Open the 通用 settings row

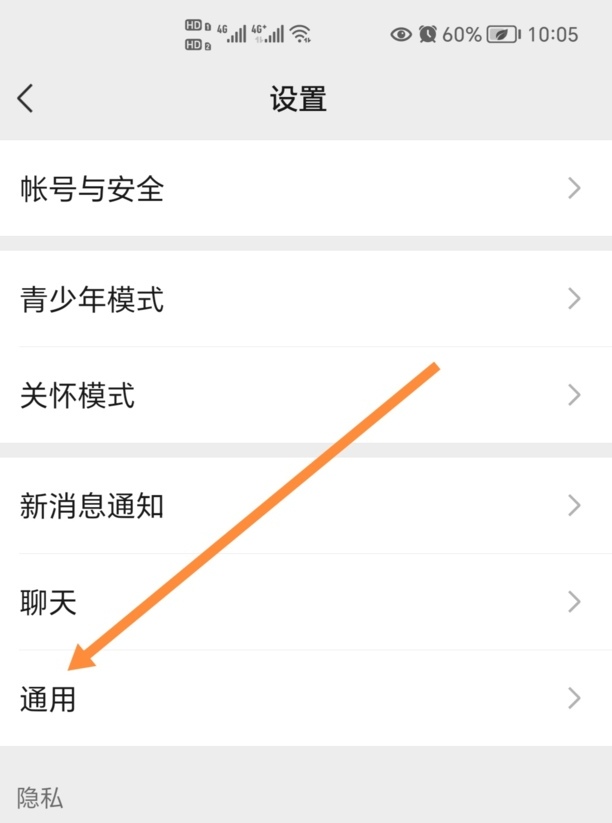tap(305, 698)
